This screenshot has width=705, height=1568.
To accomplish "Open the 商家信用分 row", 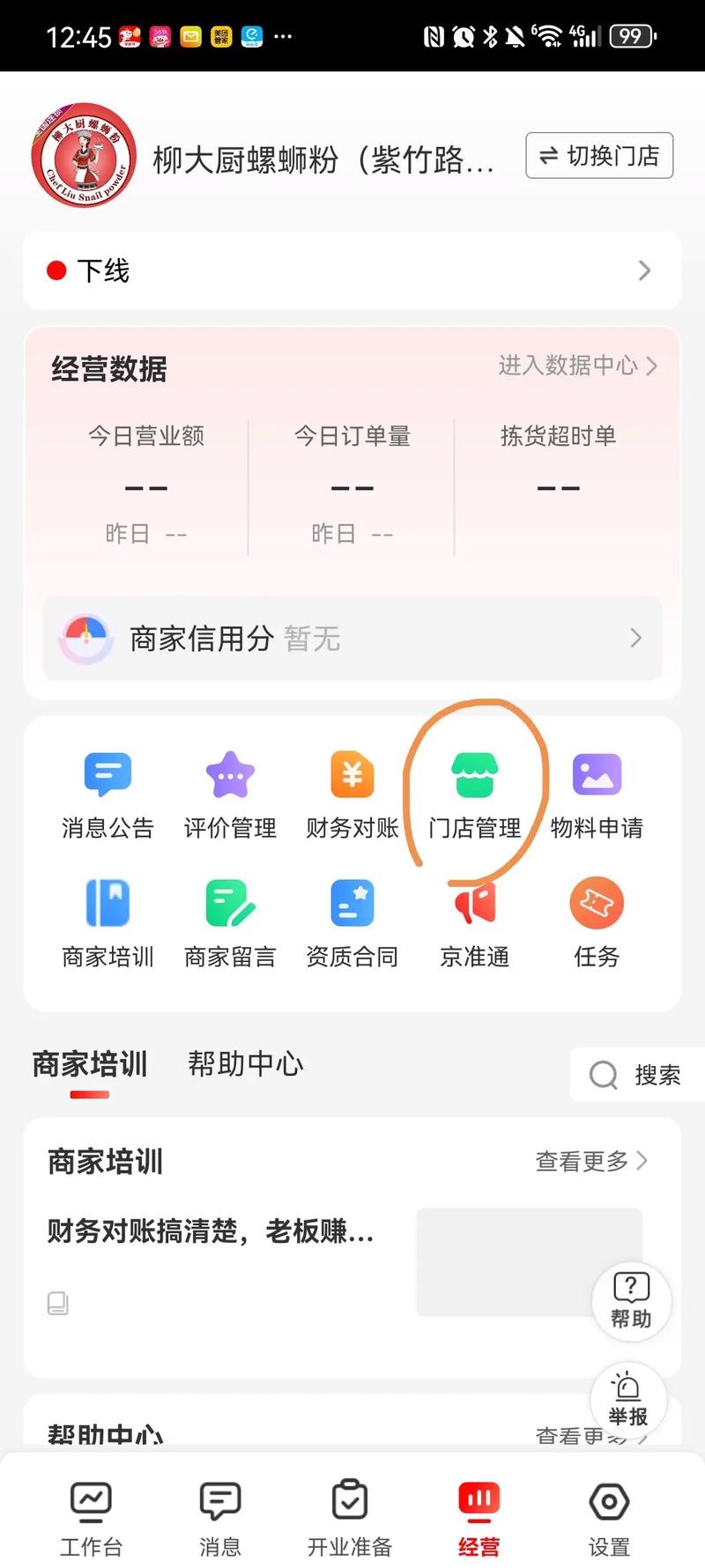I will tap(352, 639).
